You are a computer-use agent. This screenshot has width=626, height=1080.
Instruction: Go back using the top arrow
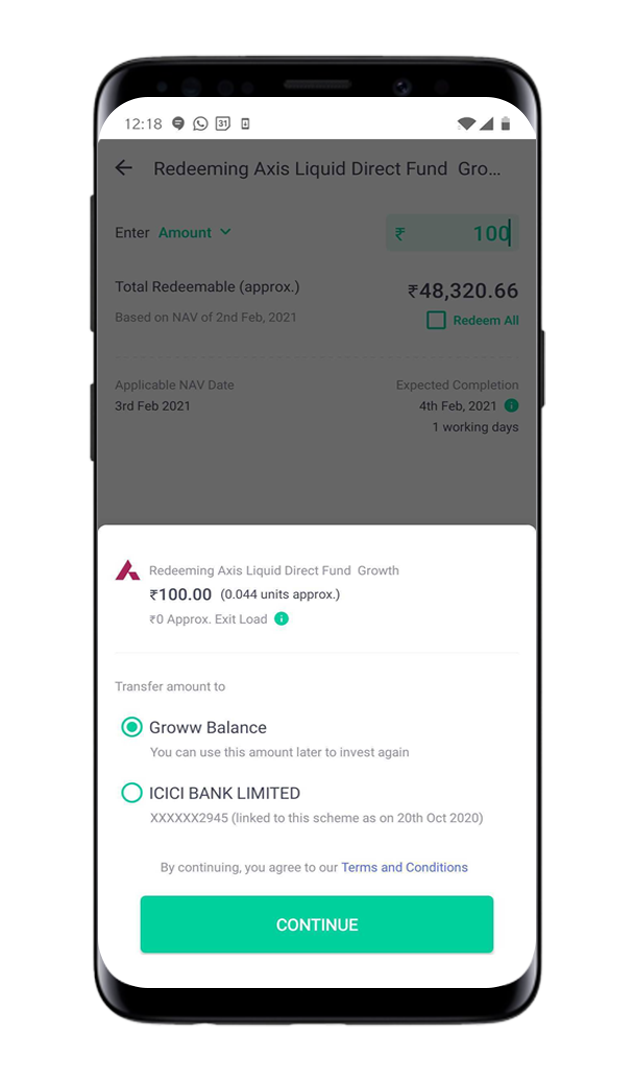(x=123, y=167)
